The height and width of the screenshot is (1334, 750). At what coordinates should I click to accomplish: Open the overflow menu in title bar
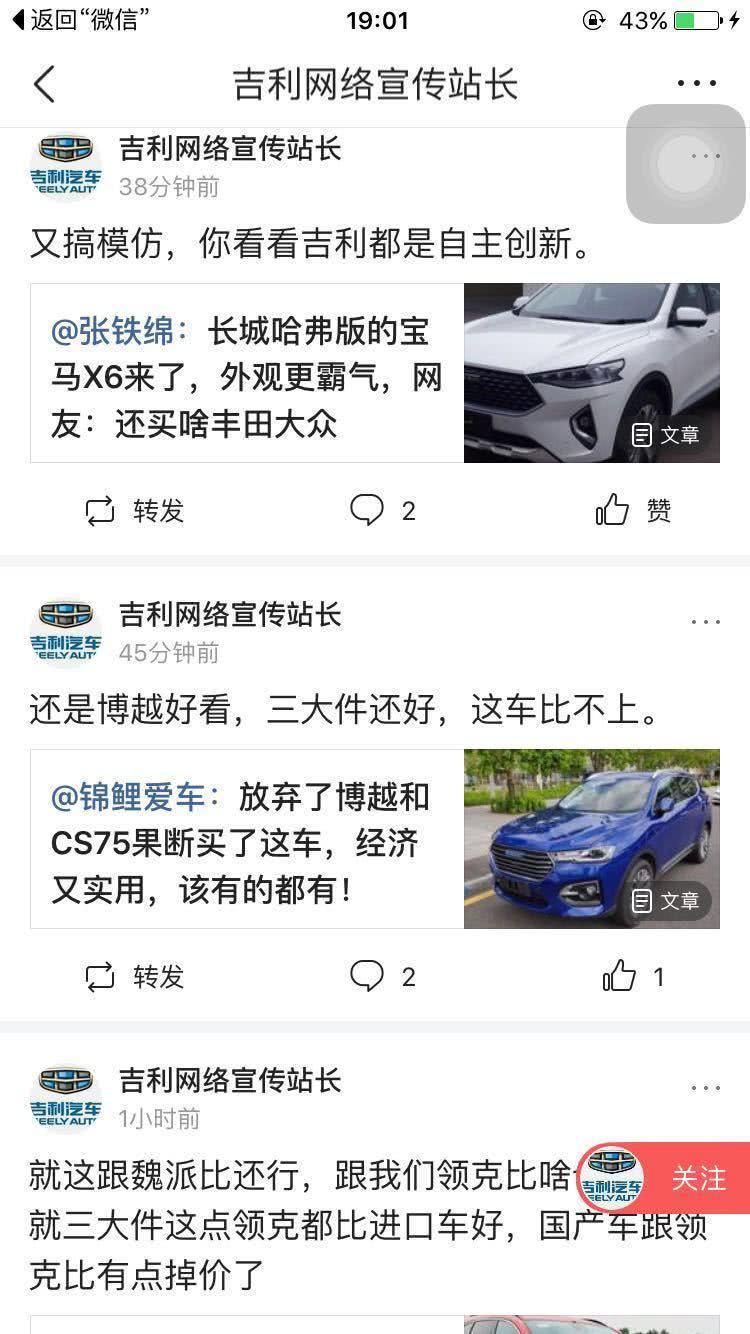tap(697, 84)
